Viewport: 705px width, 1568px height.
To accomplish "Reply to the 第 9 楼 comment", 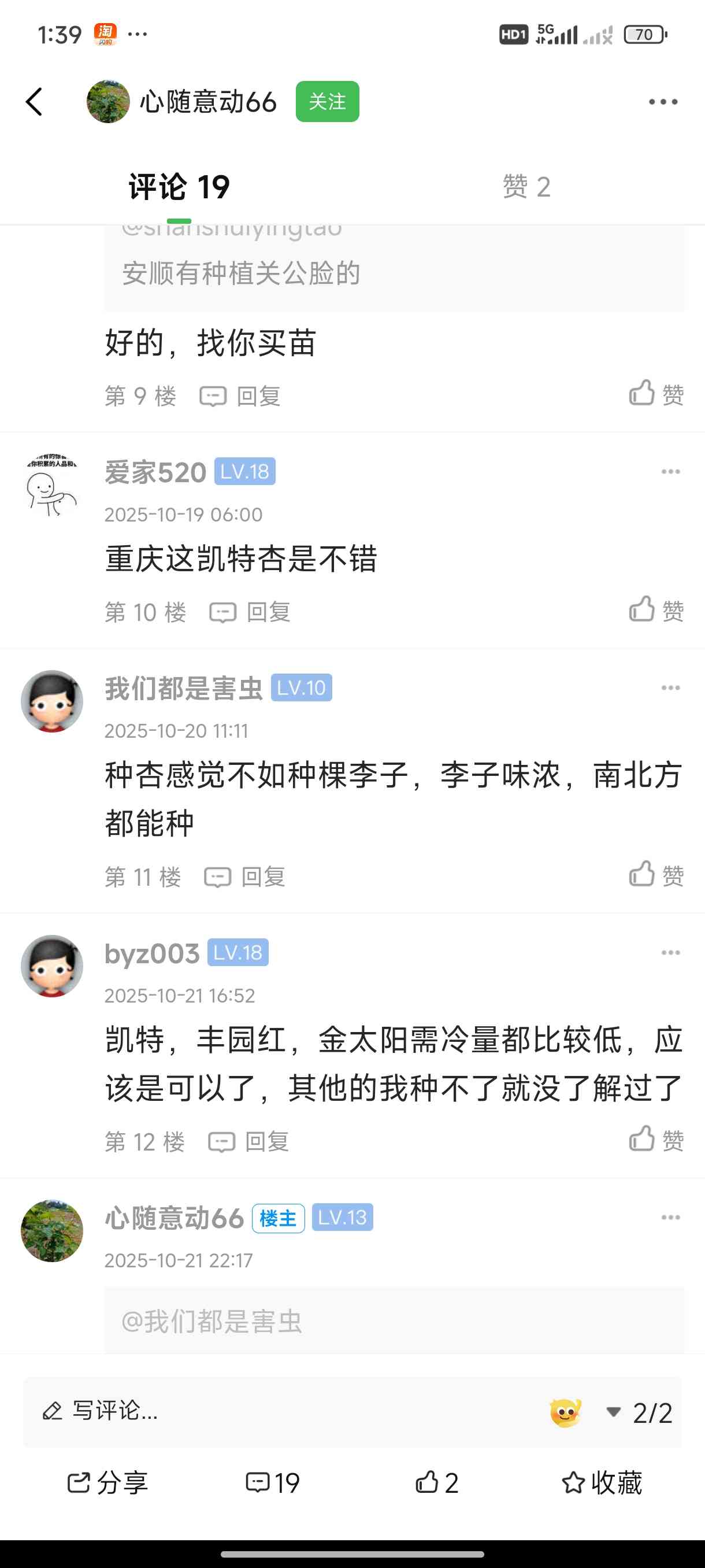I will click(241, 396).
